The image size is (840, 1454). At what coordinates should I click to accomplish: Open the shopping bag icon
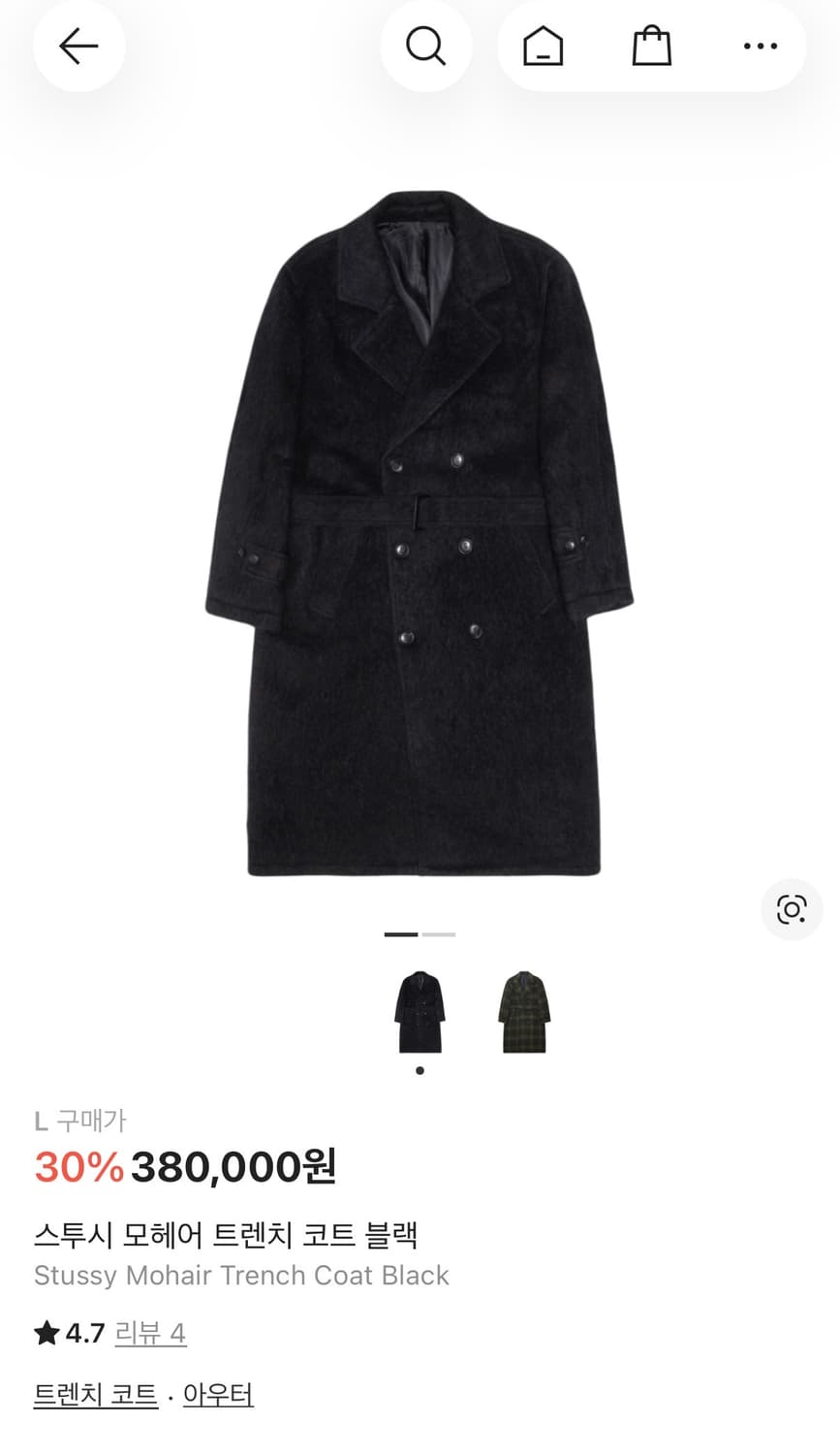click(651, 46)
